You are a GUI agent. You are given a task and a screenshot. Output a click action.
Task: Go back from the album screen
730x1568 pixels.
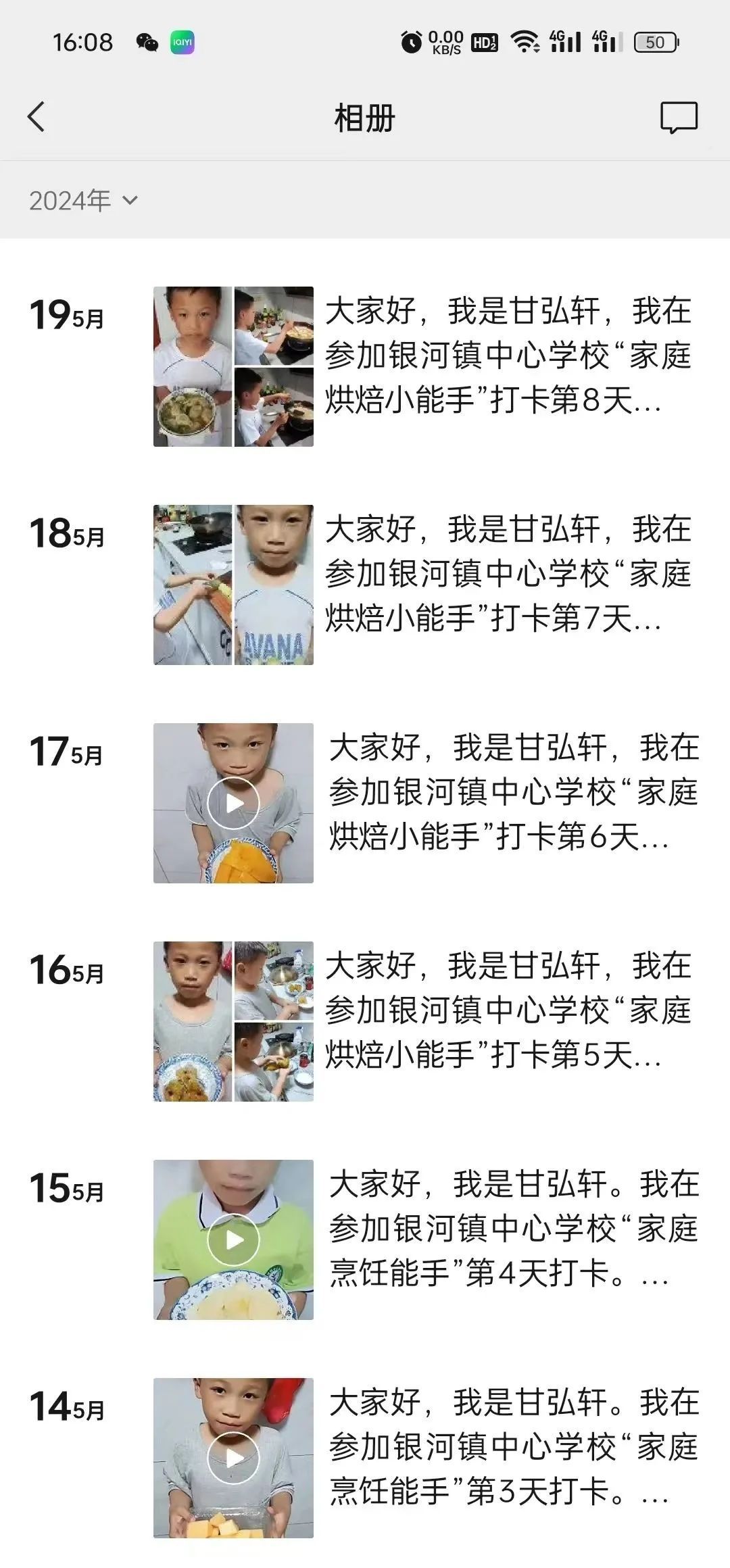(36, 116)
